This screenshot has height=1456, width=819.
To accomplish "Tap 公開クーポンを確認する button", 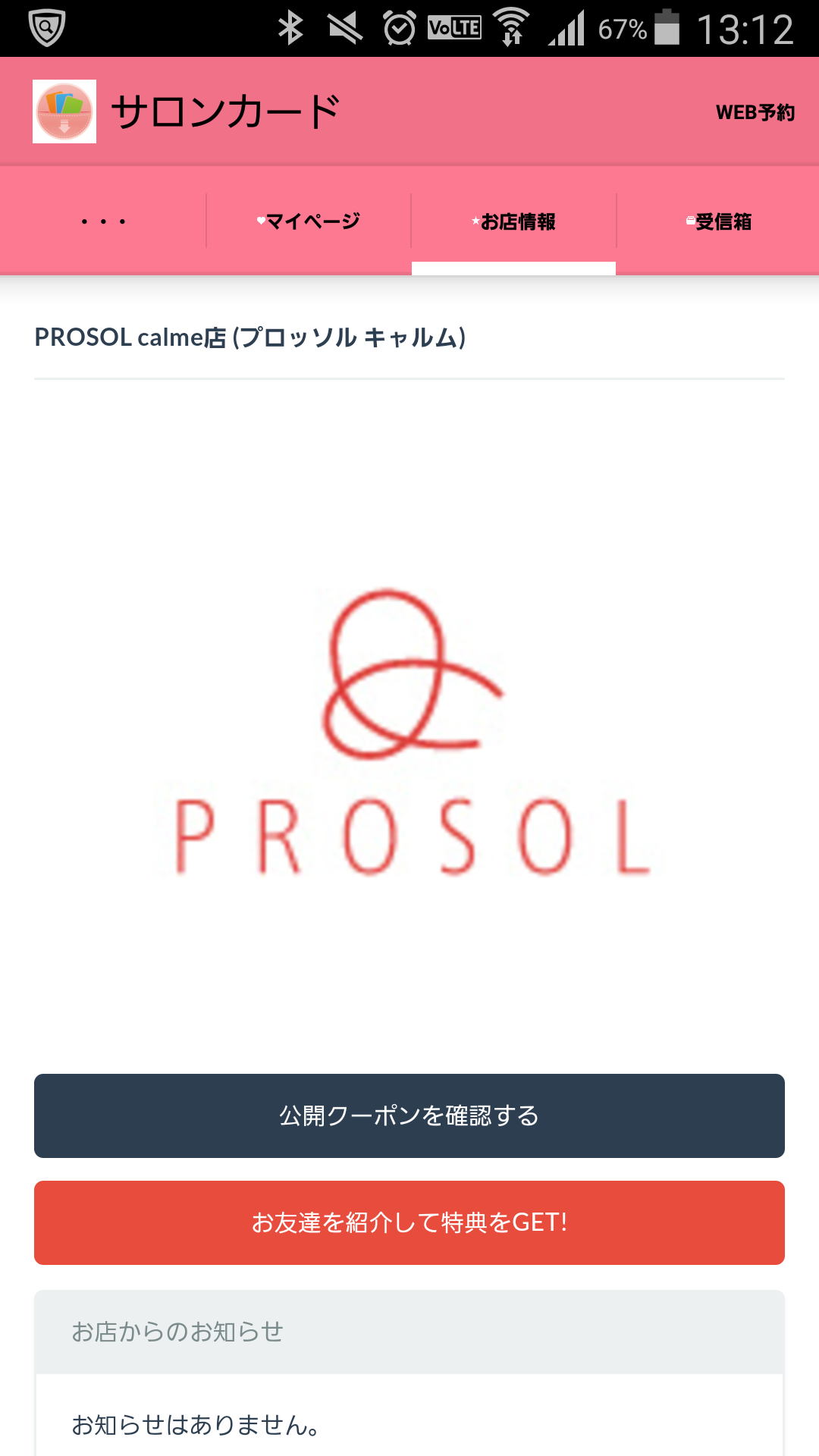I will 409,1116.
